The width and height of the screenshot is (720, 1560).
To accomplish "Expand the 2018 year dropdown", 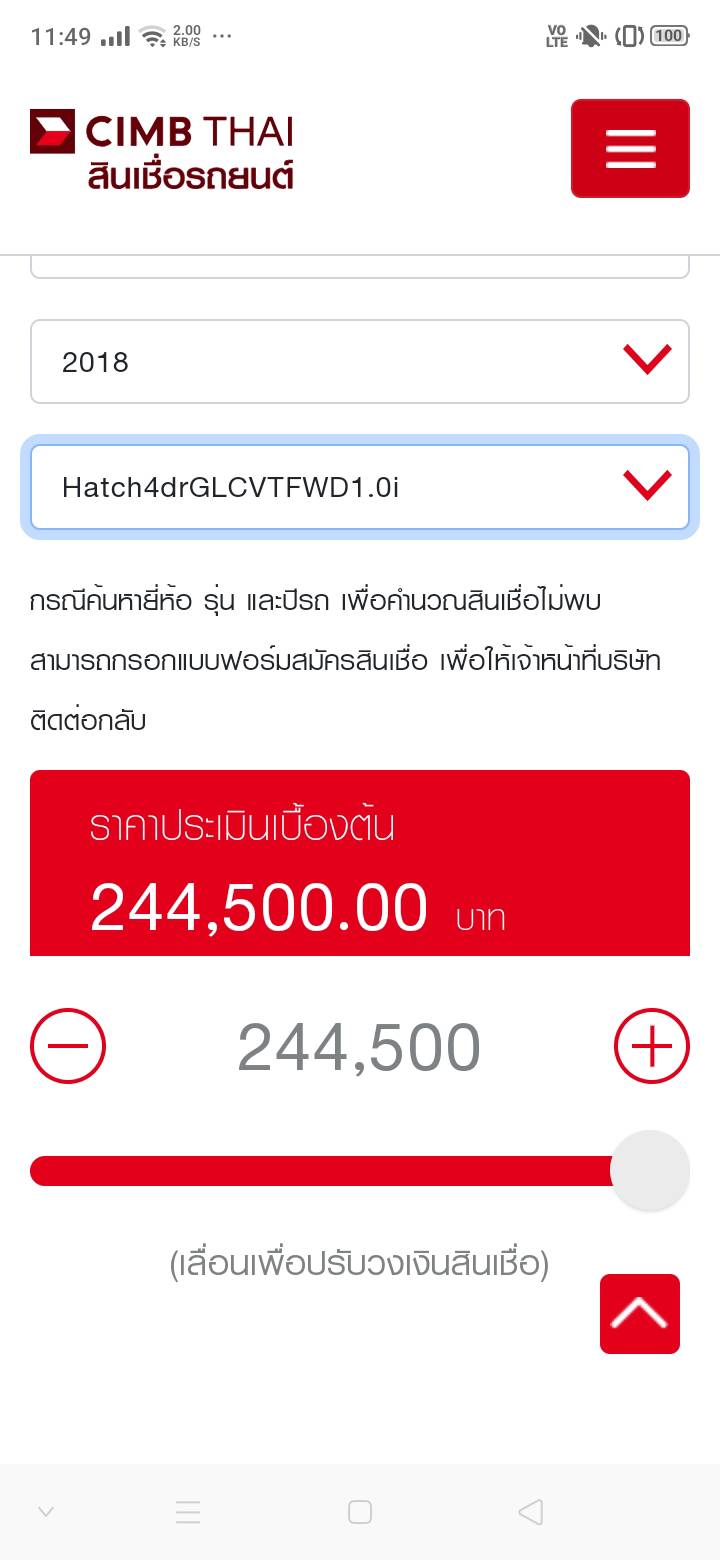I will 360,362.
